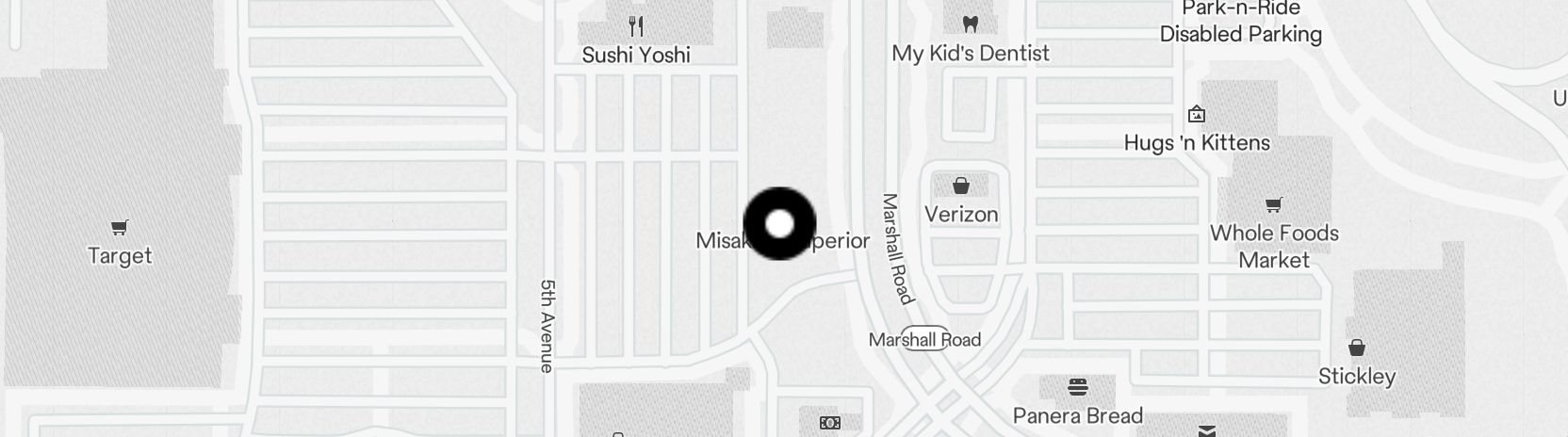
Task: Select the Sushi Yoshi restaurant marker
Action: point(636,26)
